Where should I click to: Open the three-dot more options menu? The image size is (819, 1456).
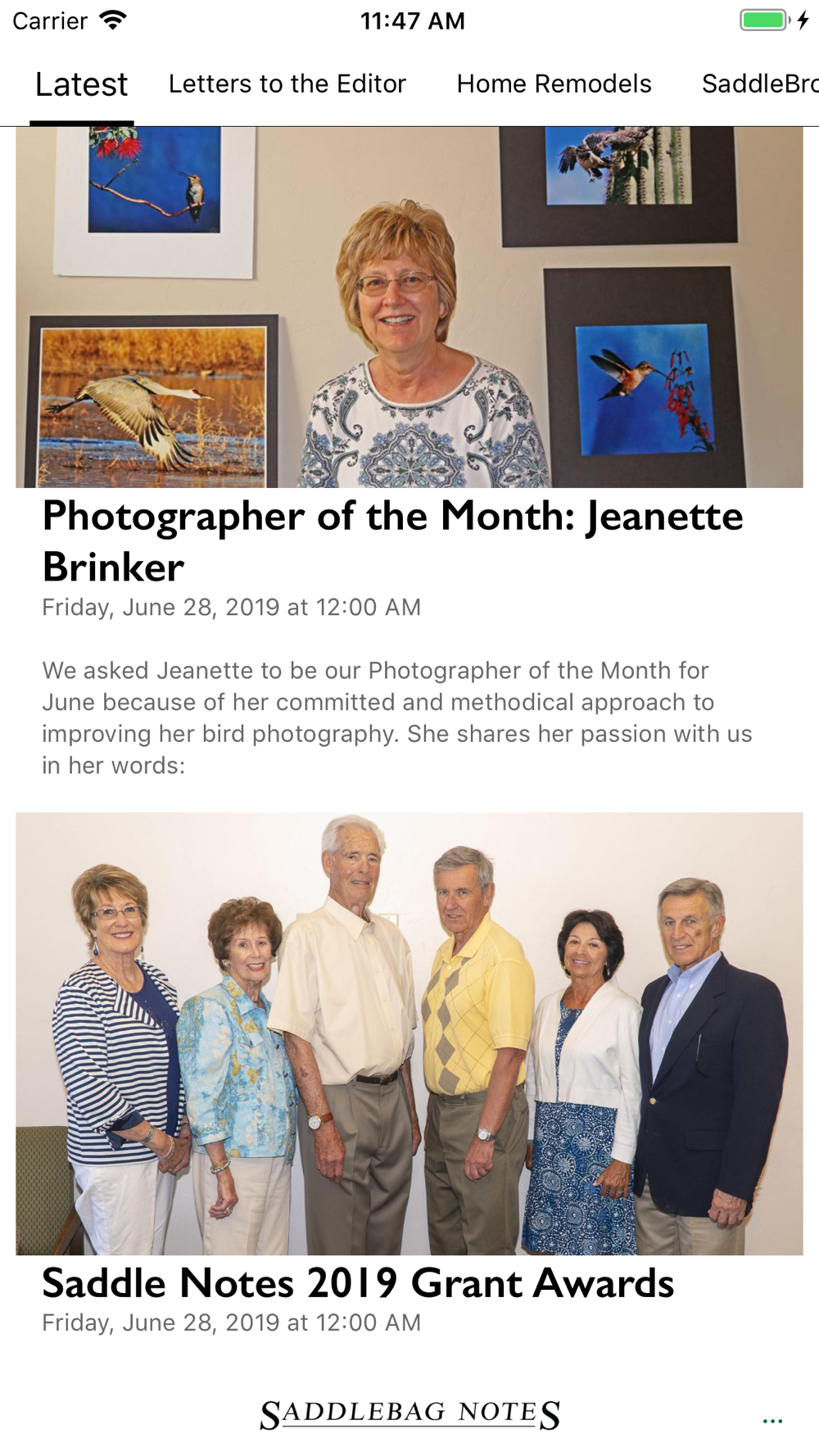772,1421
